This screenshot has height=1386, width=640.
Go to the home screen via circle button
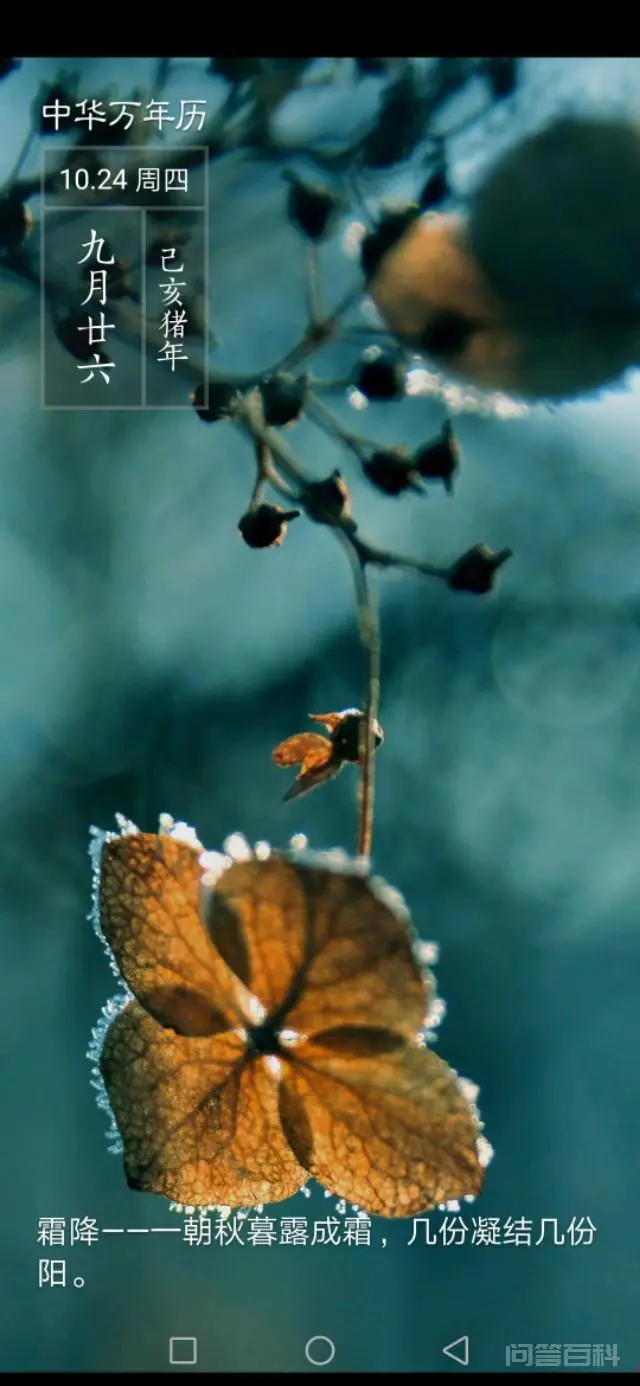click(x=320, y=1351)
